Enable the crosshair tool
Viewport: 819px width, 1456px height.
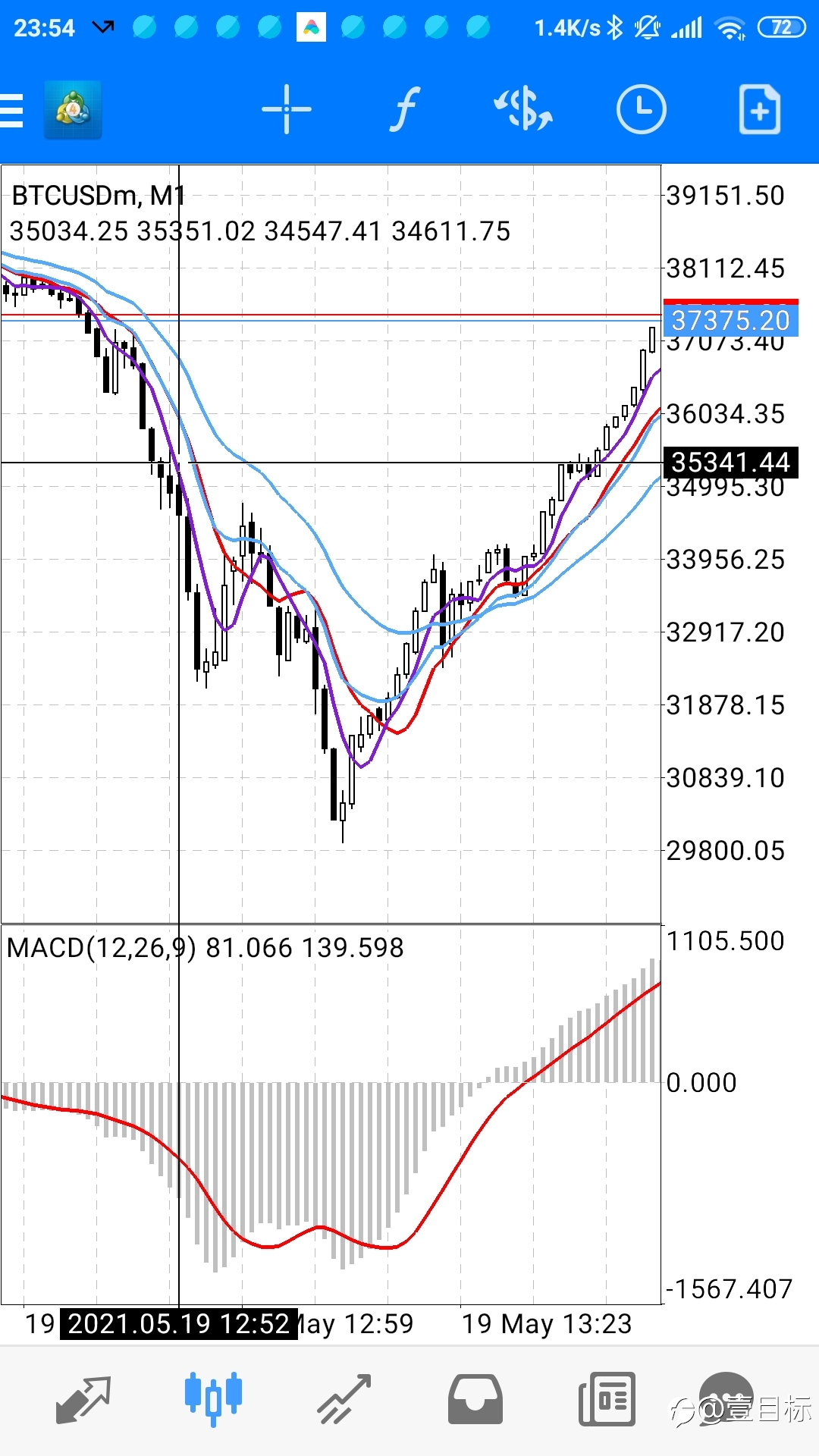287,110
